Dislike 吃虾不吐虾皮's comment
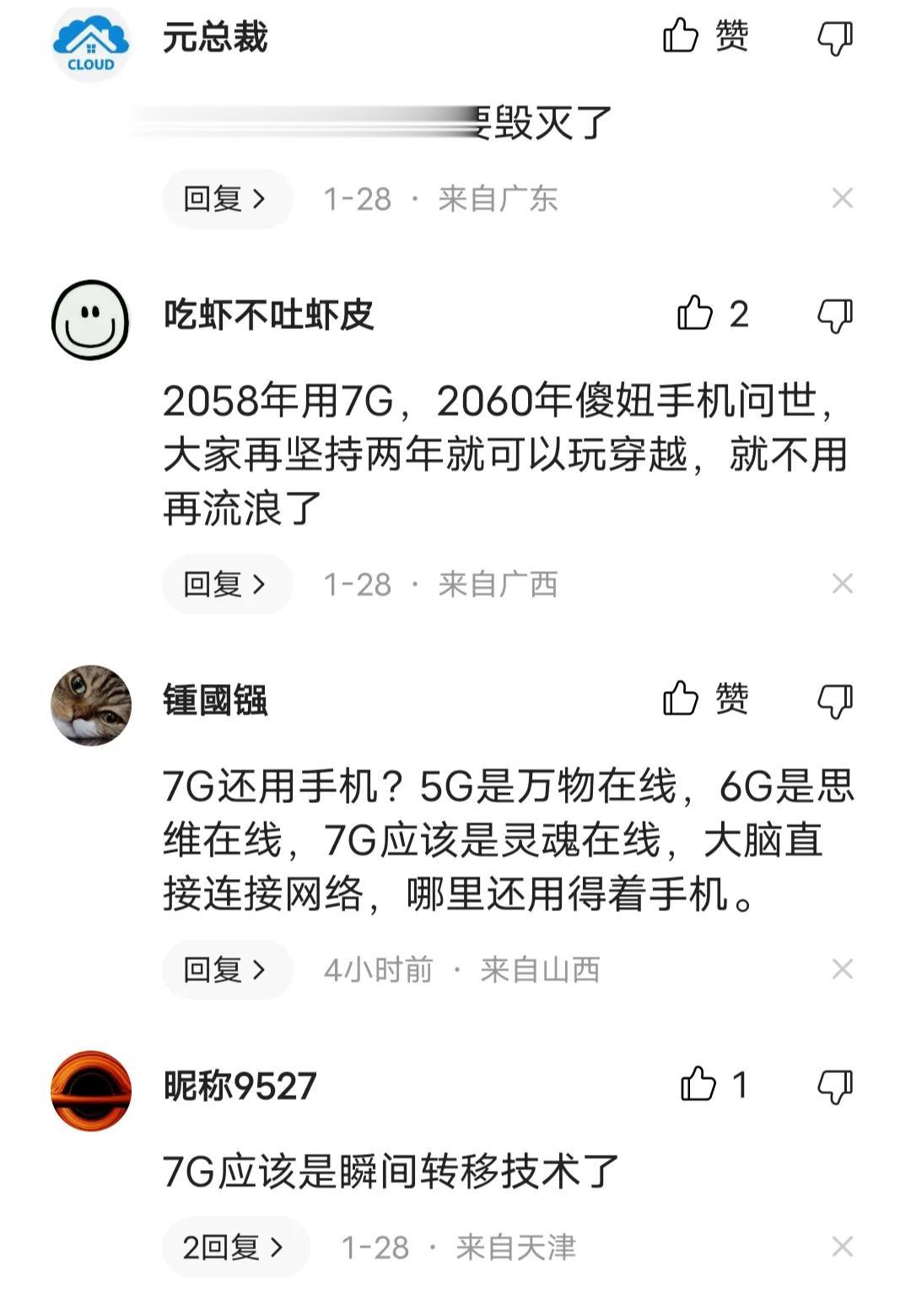 coord(835,316)
